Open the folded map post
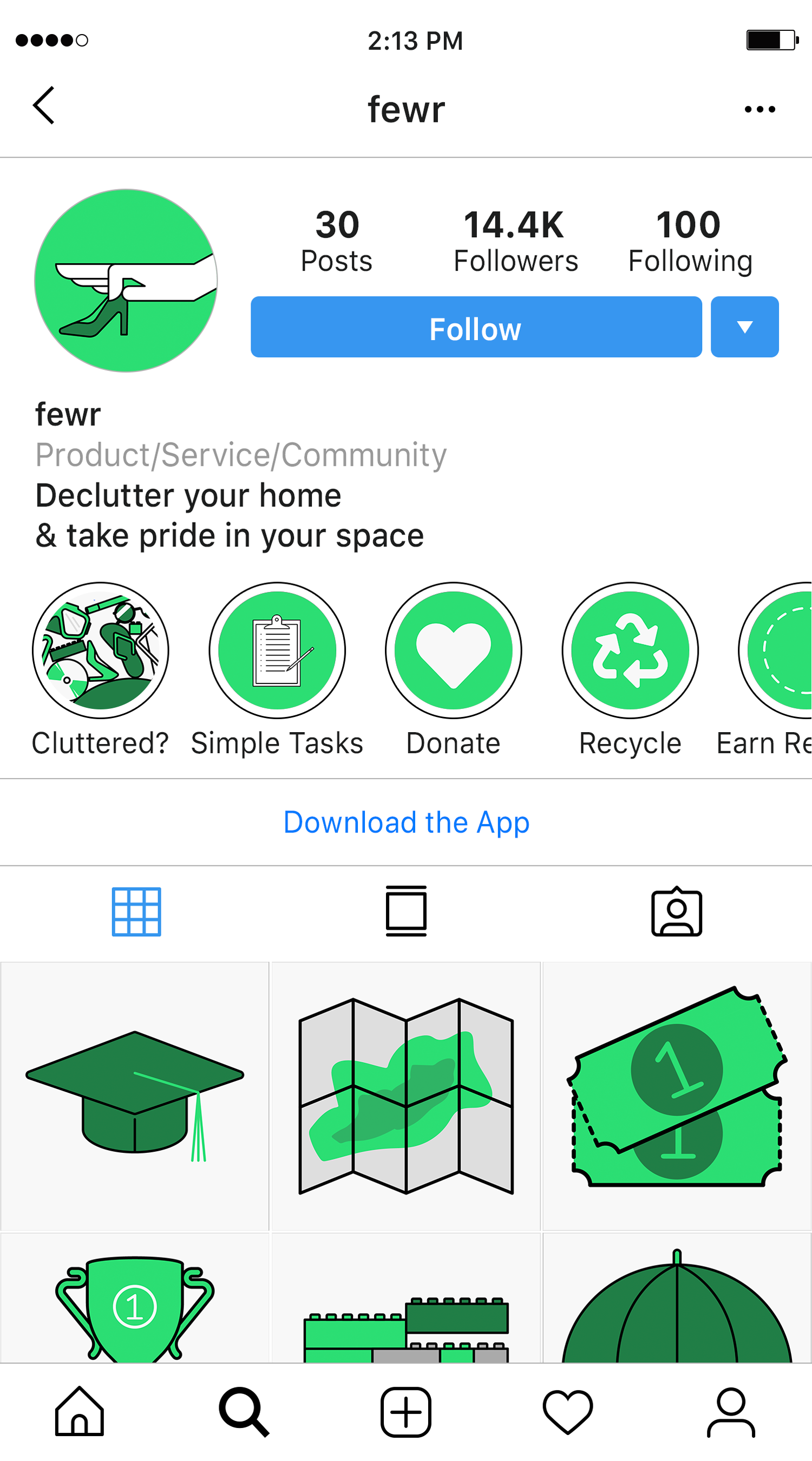Viewport: 812px width, 1461px height. [406, 1096]
